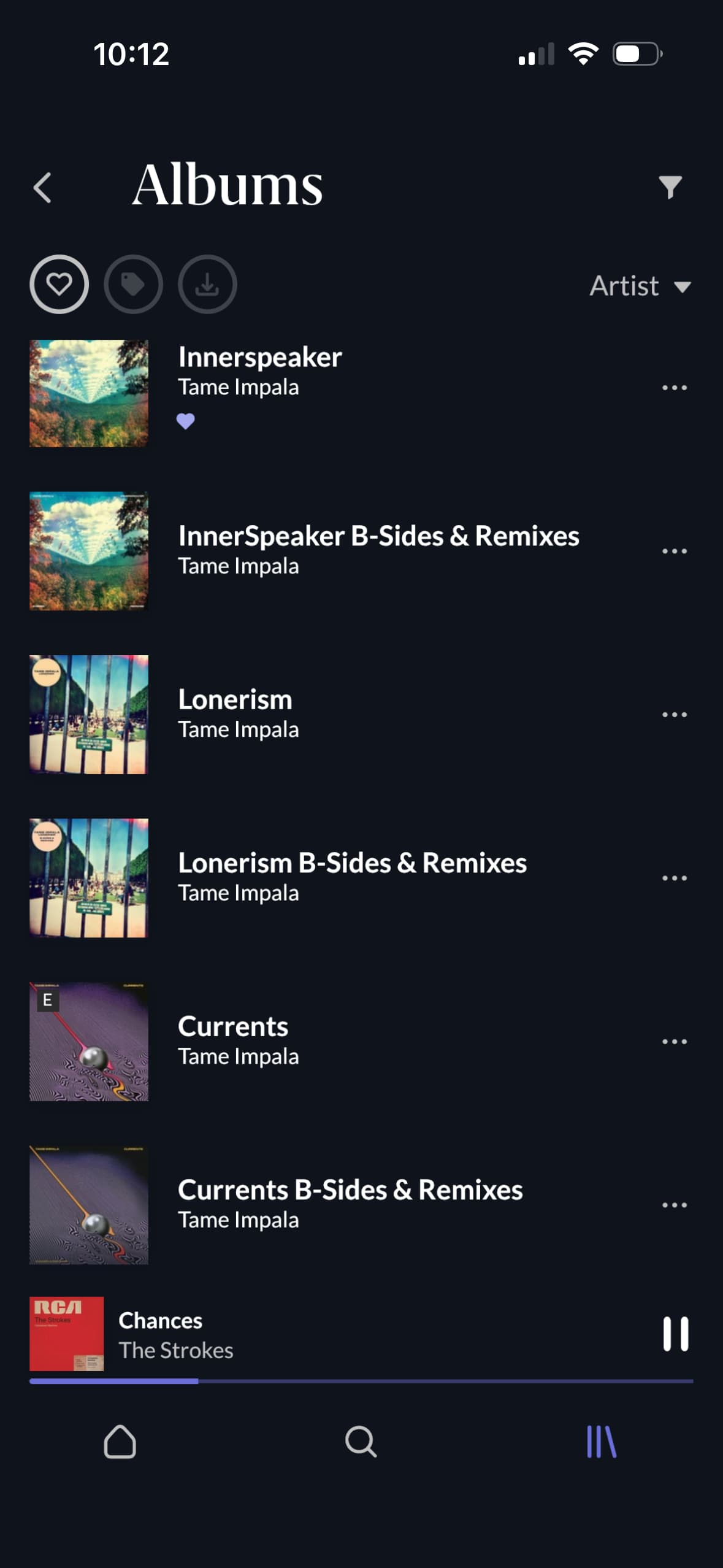
Task: Toggle the tag filter chip
Action: [133, 284]
